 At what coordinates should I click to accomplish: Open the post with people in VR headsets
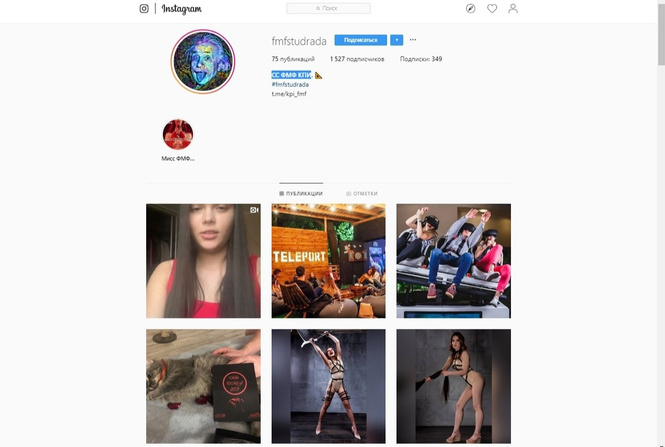pos(453,261)
